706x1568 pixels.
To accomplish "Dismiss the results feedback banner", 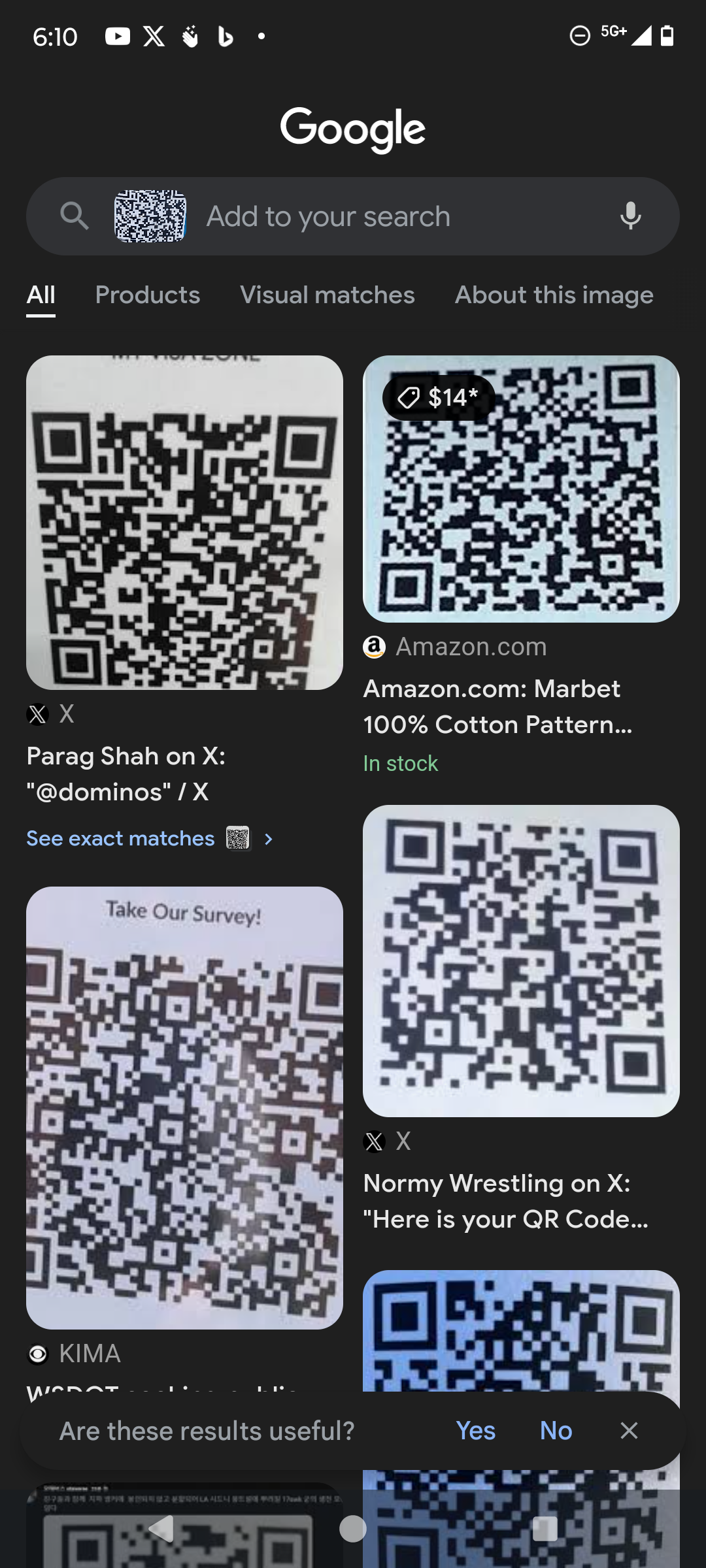I will (x=629, y=1431).
